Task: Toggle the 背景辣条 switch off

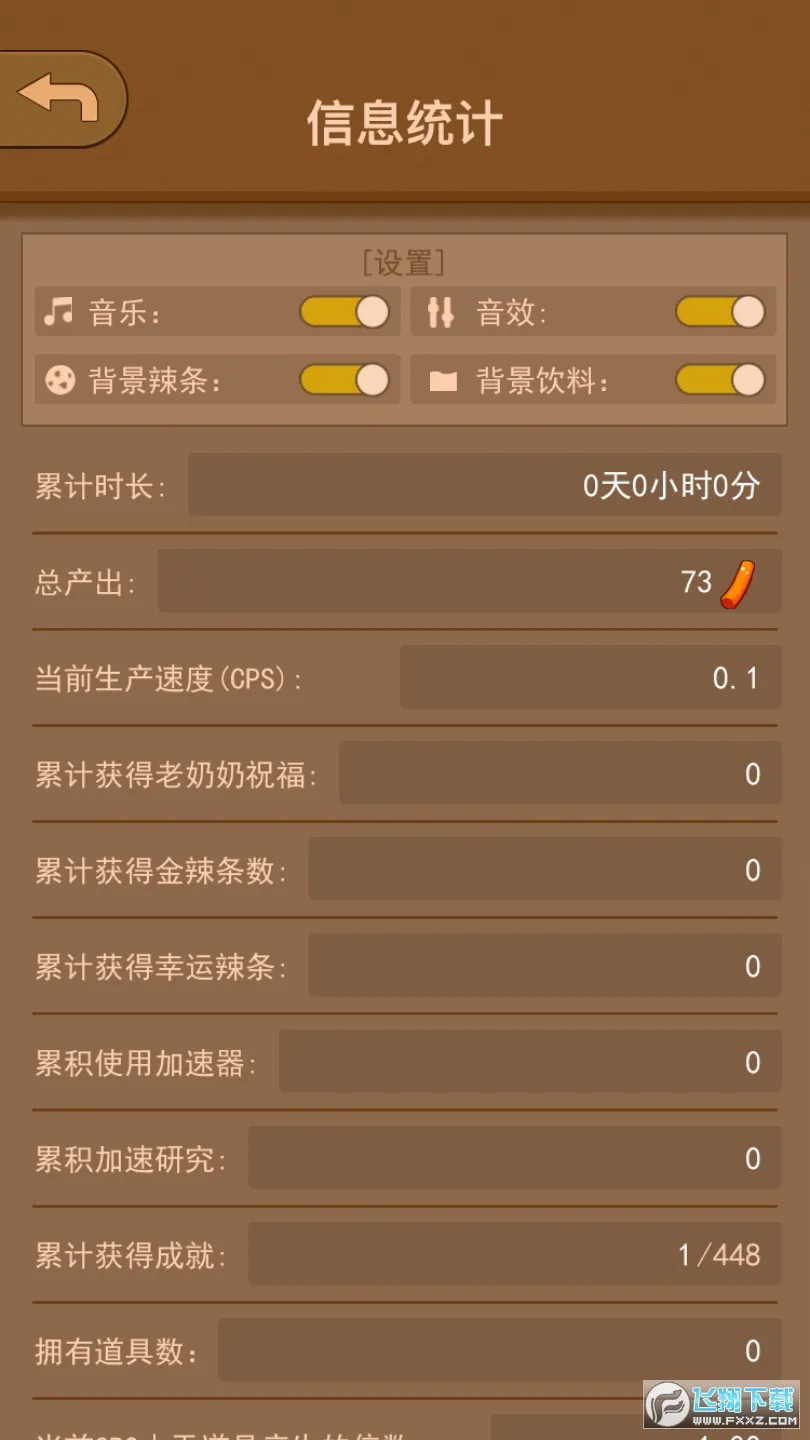Action: point(344,380)
